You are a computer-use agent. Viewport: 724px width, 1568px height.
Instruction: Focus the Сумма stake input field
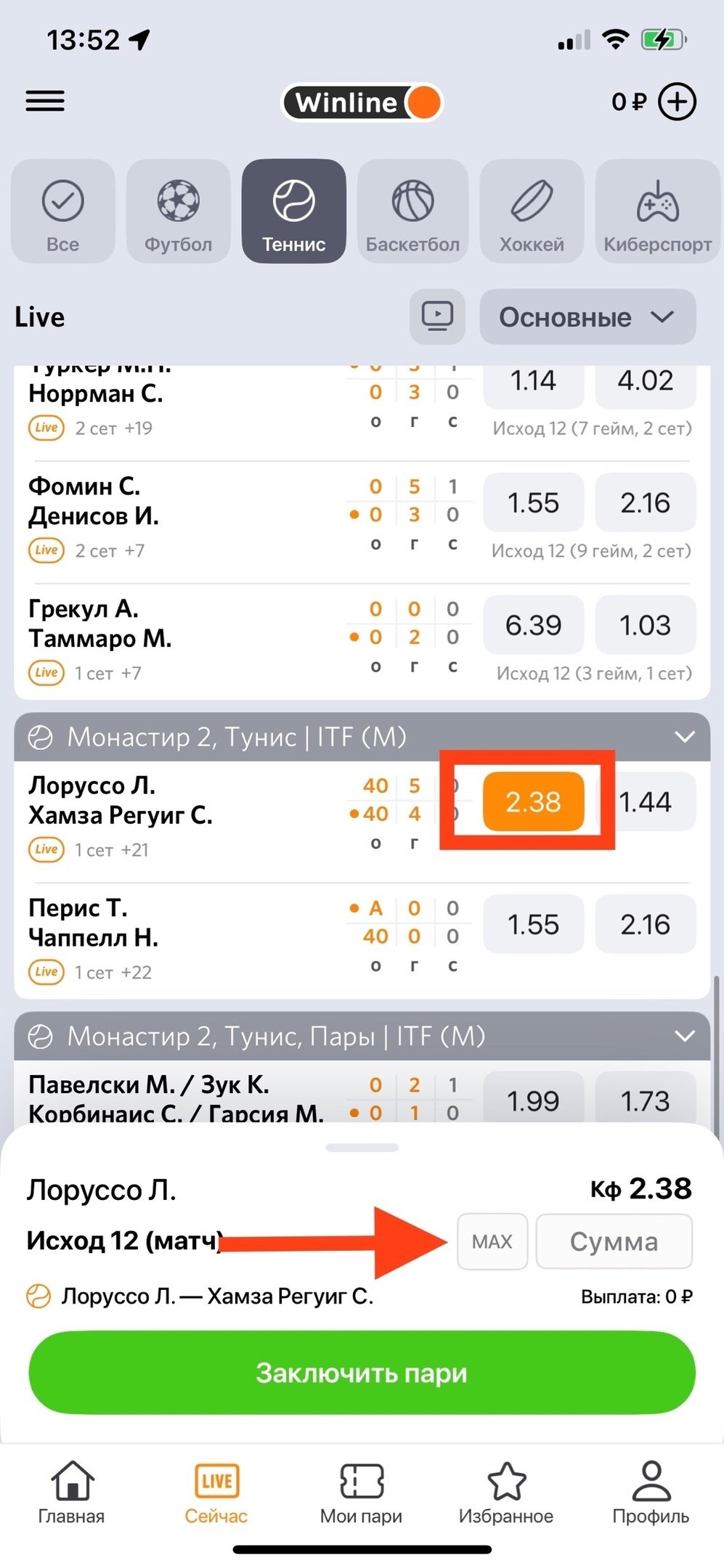614,1241
